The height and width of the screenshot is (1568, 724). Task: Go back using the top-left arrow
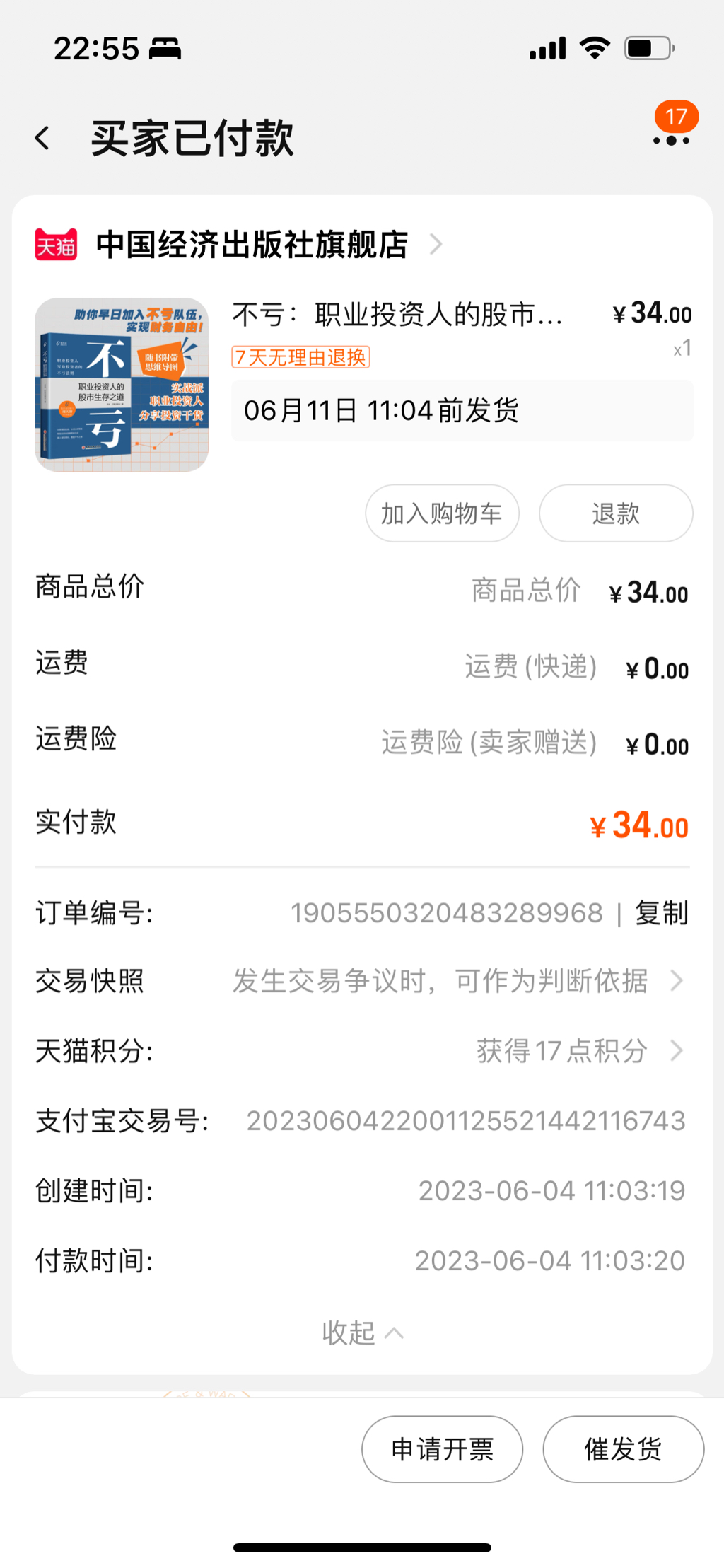42,138
